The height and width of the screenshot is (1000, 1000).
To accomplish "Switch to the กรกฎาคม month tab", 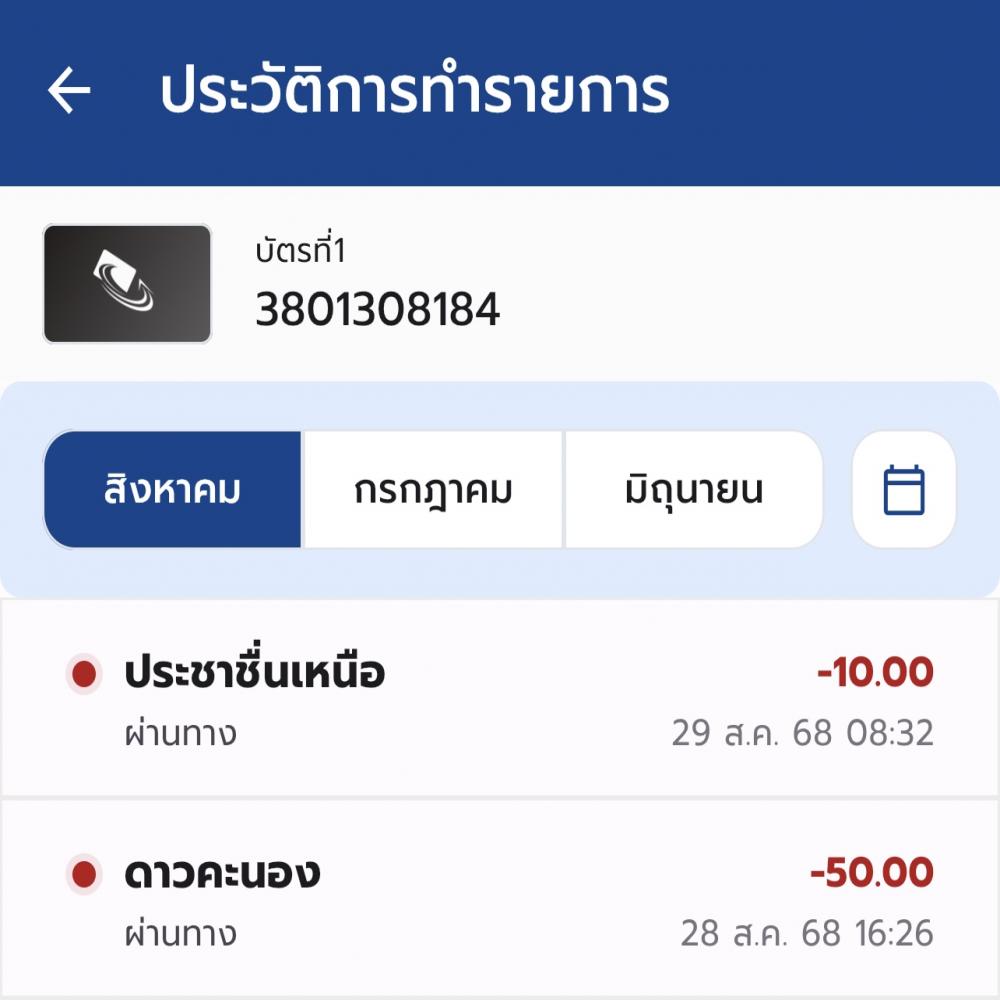I will click(x=433, y=490).
